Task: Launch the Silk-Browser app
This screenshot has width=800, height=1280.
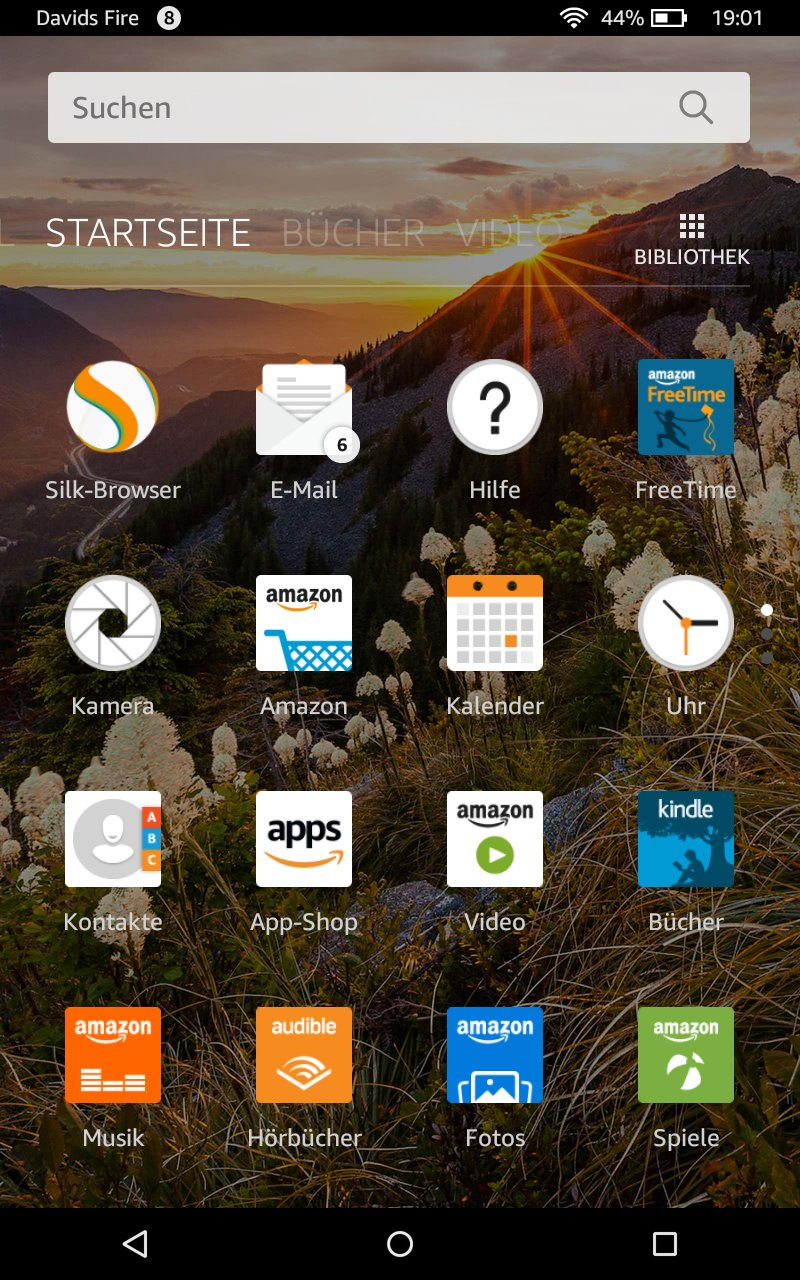Action: coord(113,408)
